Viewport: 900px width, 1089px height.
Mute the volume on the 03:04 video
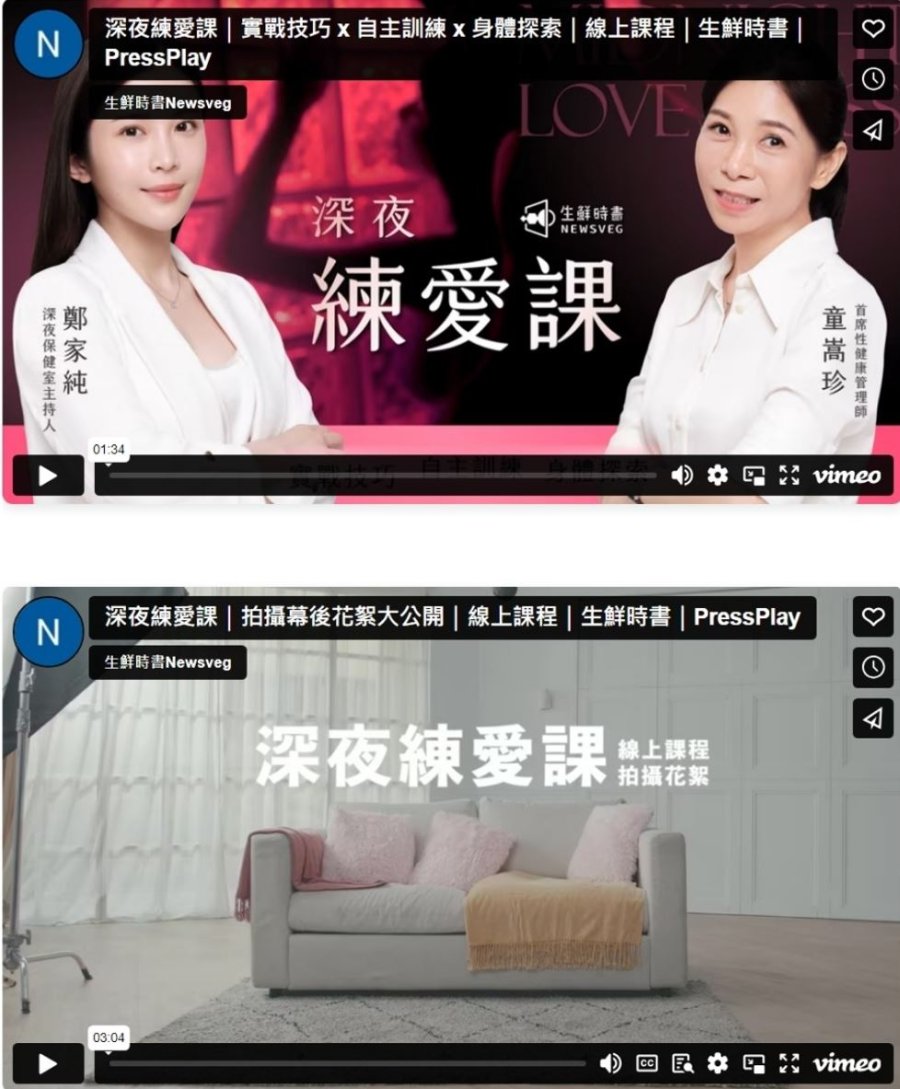point(610,1063)
